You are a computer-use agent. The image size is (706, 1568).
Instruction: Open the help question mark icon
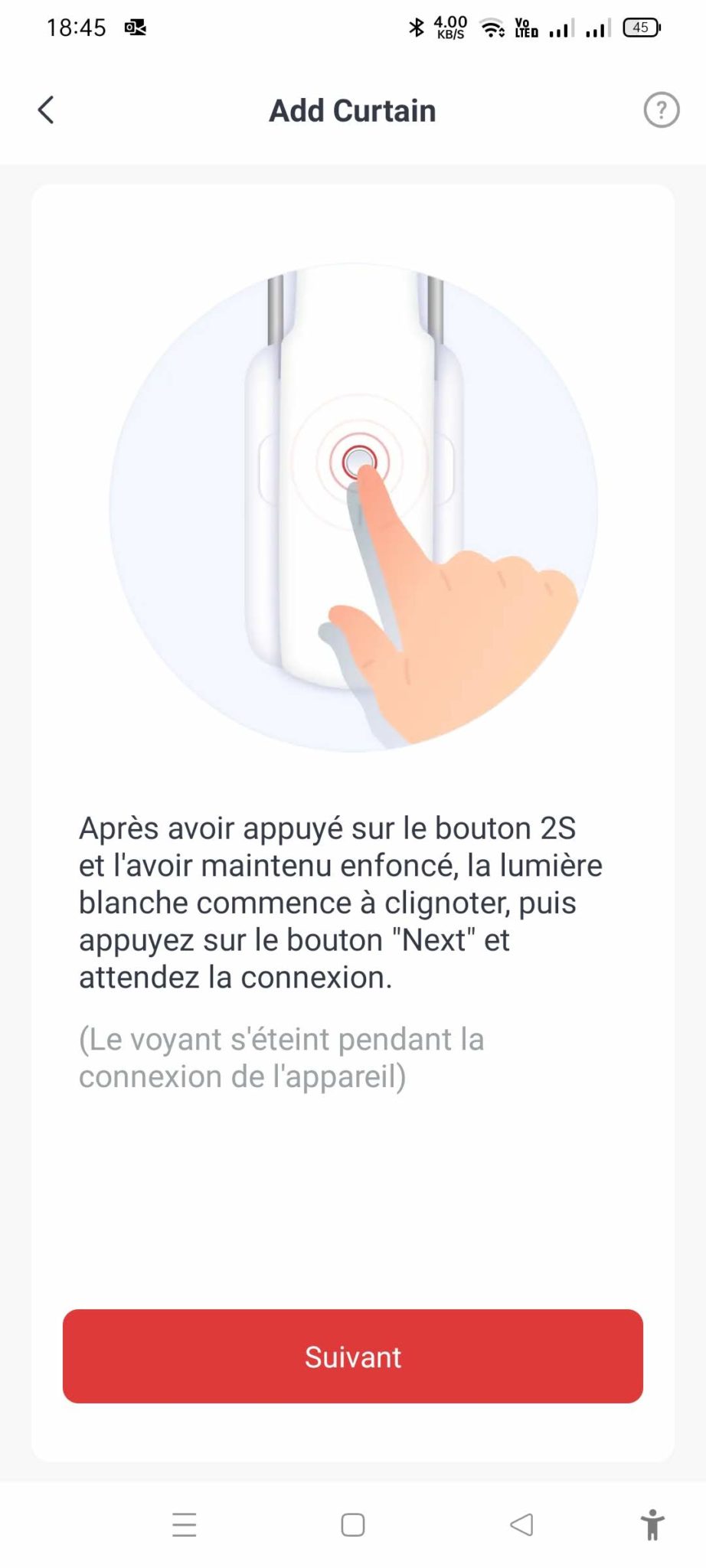pyautogui.click(x=661, y=110)
